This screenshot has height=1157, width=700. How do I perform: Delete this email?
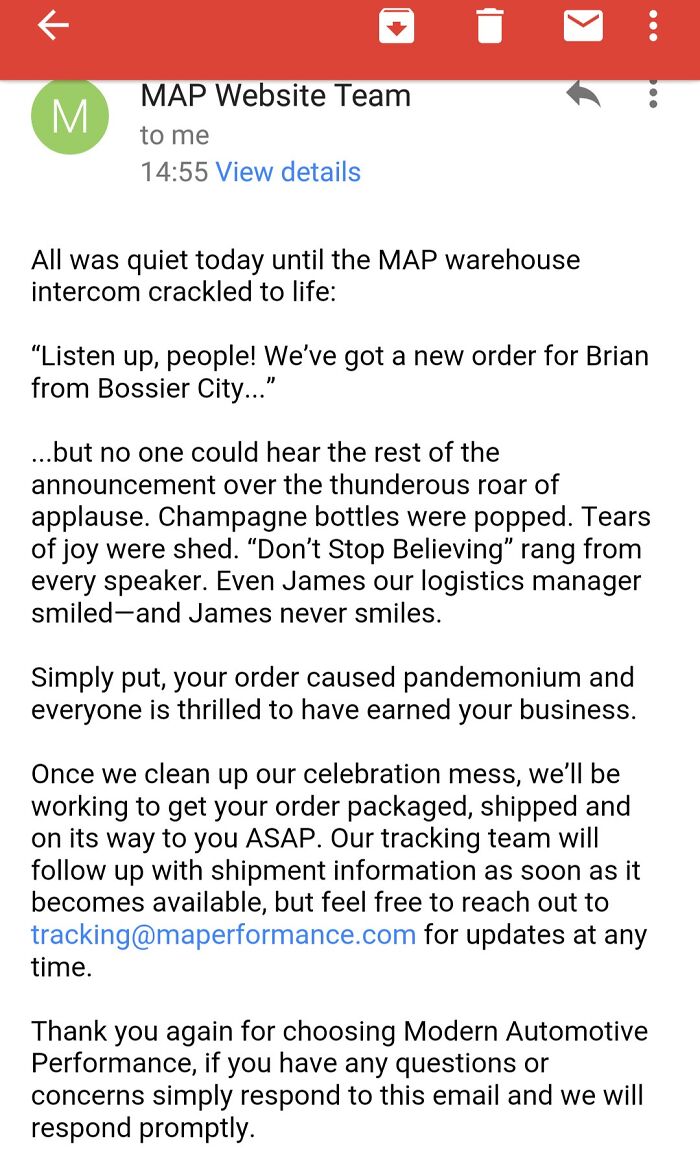(x=489, y=26)
